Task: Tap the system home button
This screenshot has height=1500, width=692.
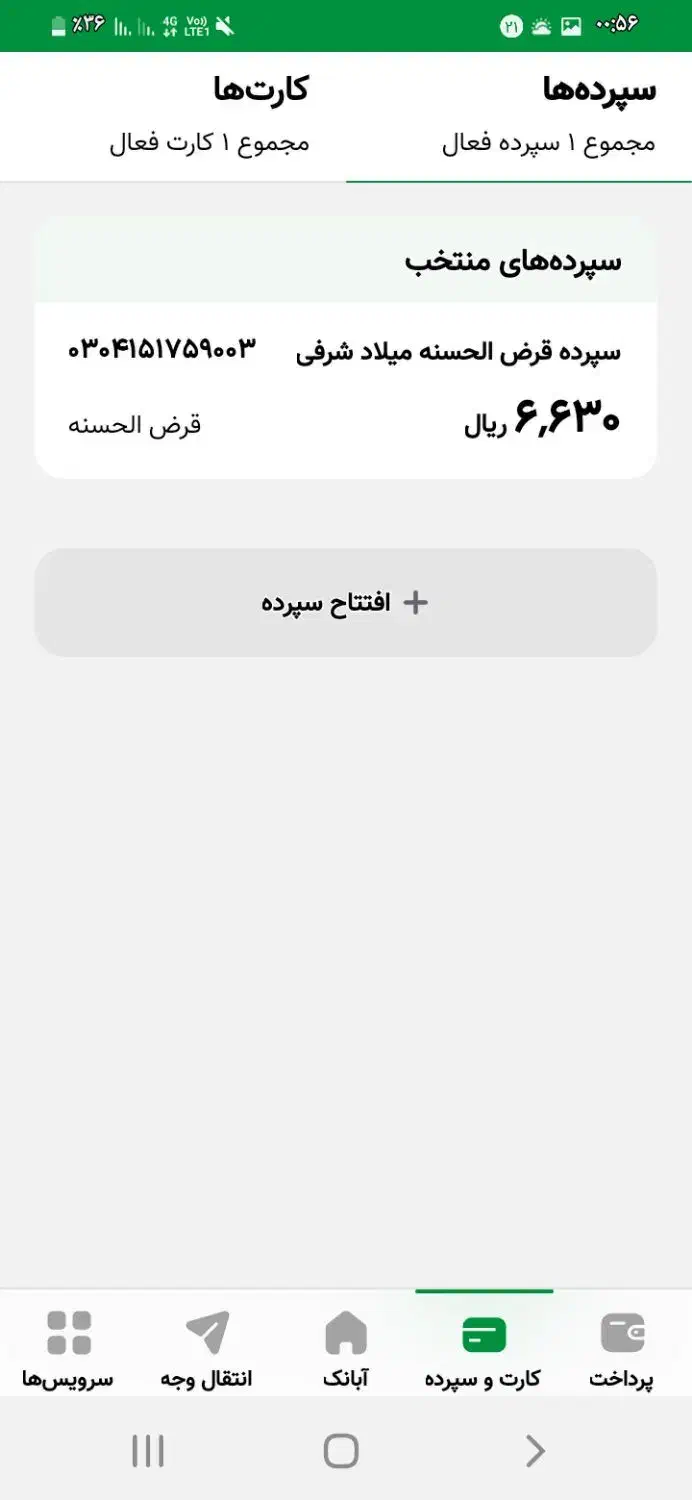Action: [x=341, y=1450]
